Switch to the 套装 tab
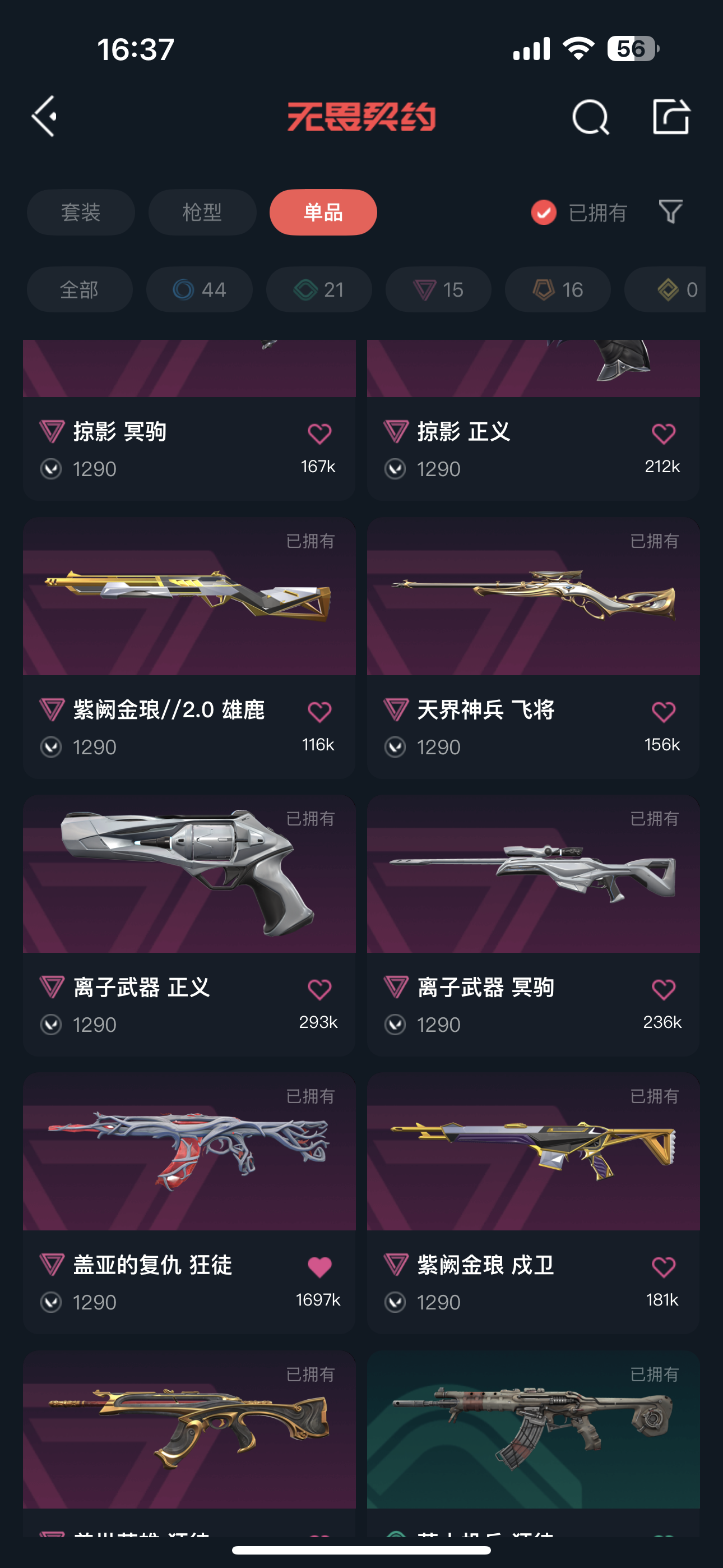The height and width of the screenshot is (1568, 723). tap(80, 213)
